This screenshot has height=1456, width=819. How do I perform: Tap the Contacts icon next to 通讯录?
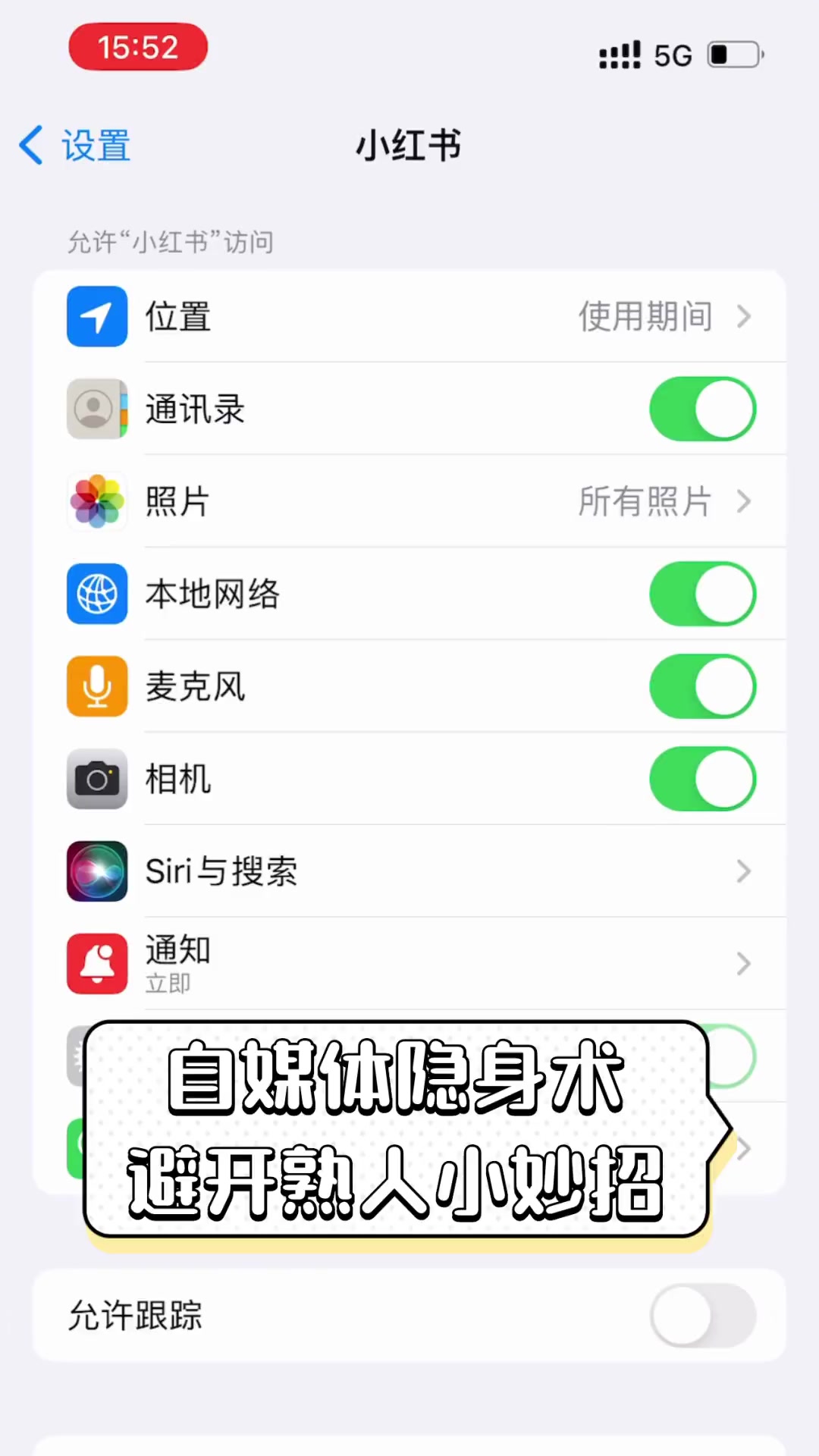[96, 409]
